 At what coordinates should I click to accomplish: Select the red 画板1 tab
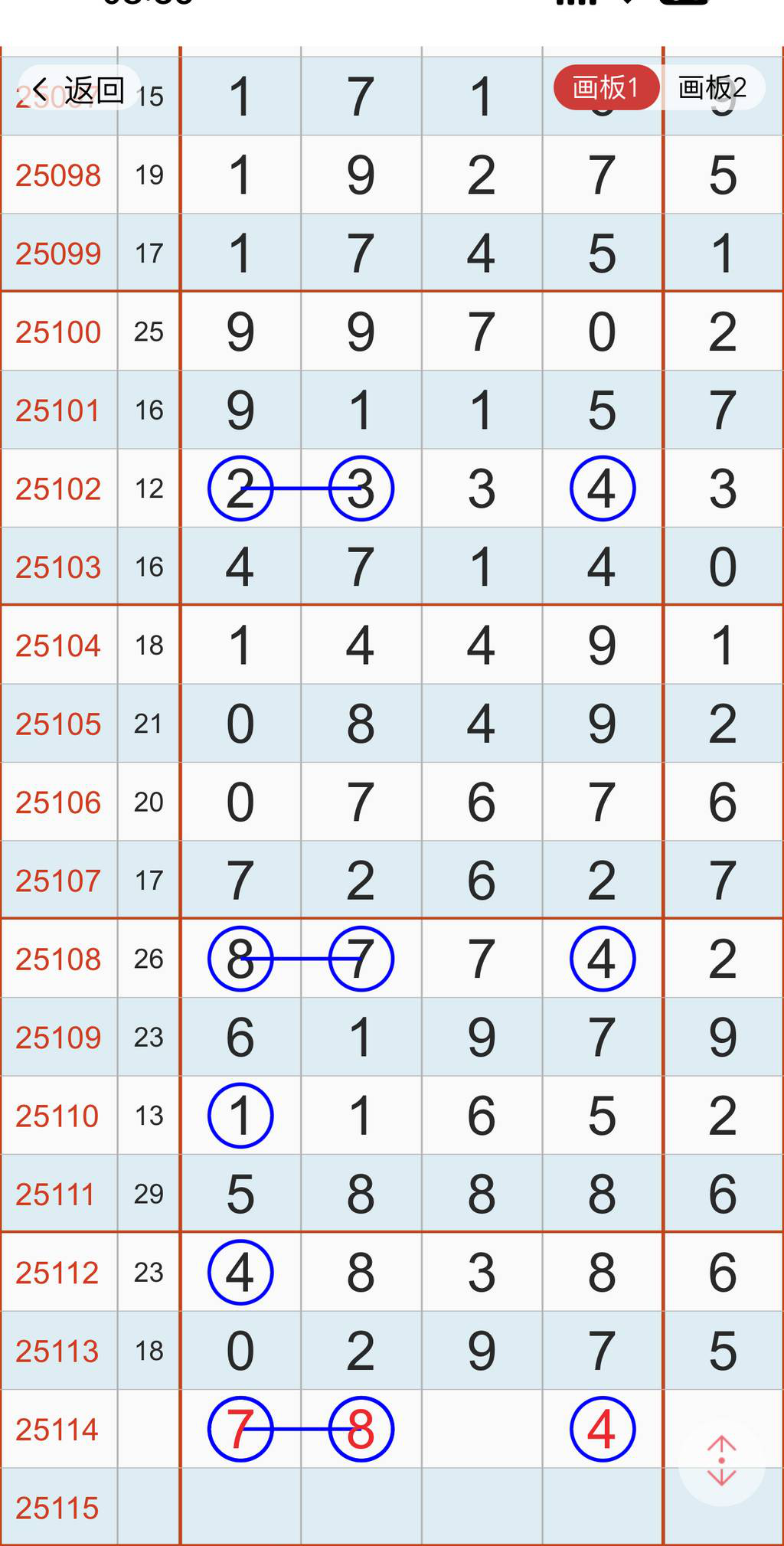604,87
